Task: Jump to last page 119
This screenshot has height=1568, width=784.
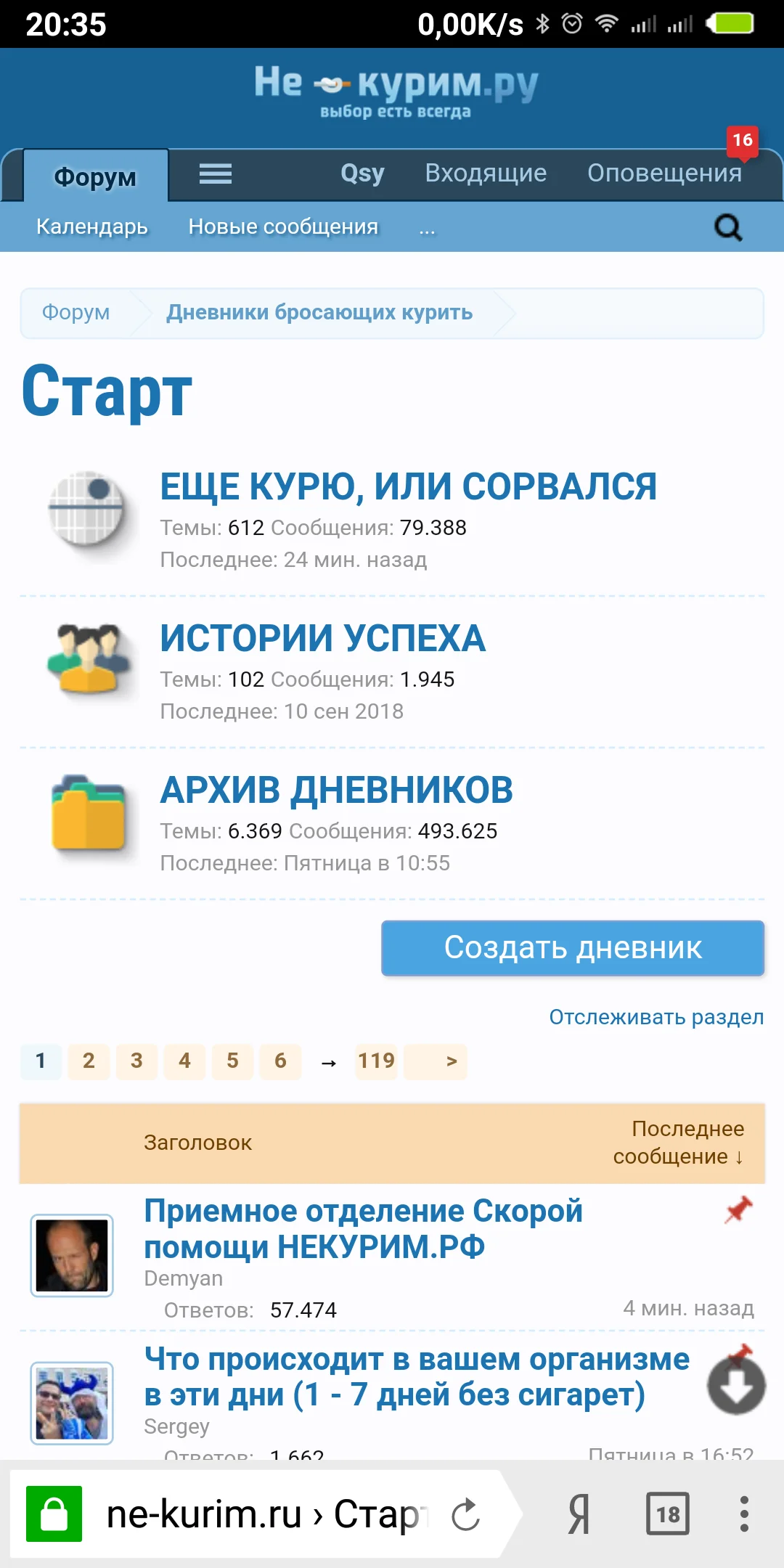Action: (376, 1061)
